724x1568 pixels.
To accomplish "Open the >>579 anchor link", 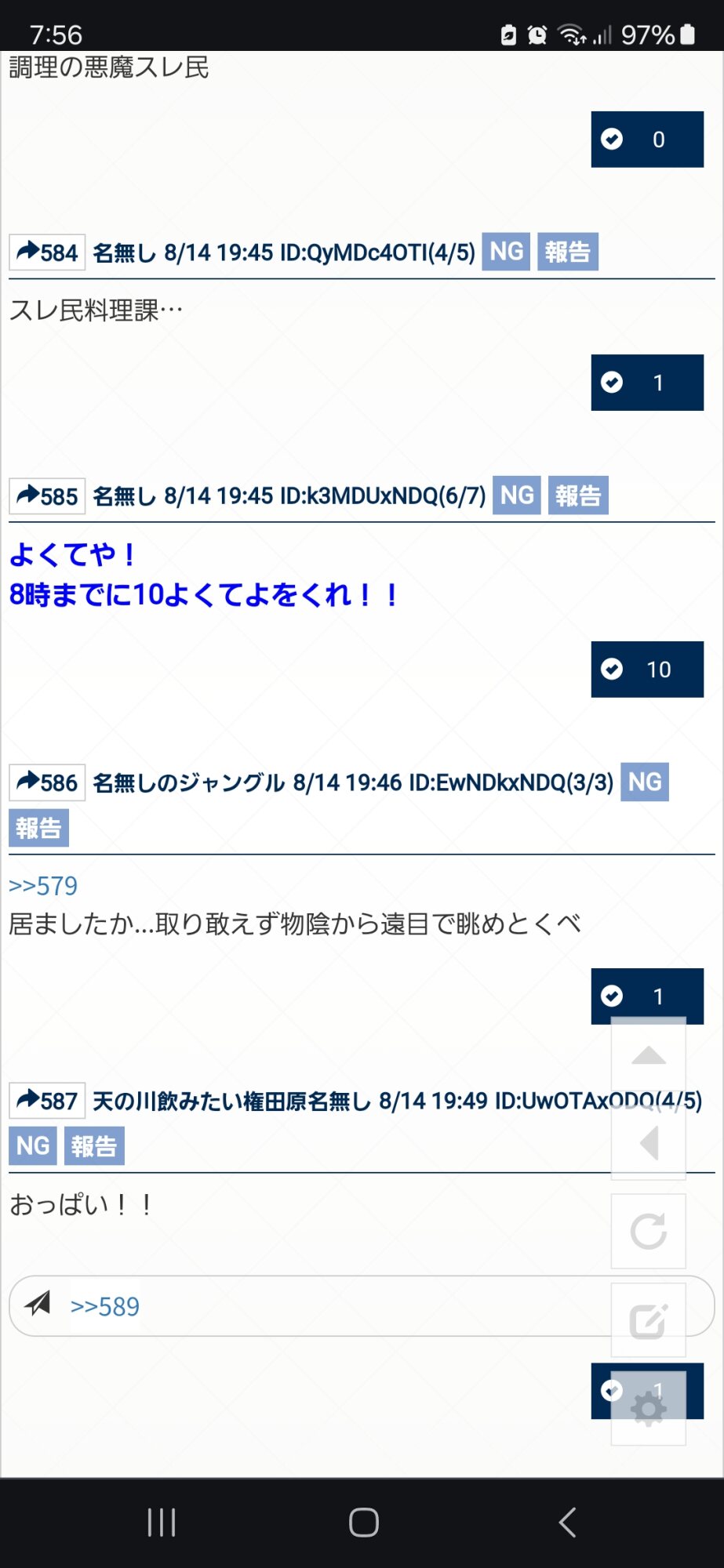I will 43,886.
